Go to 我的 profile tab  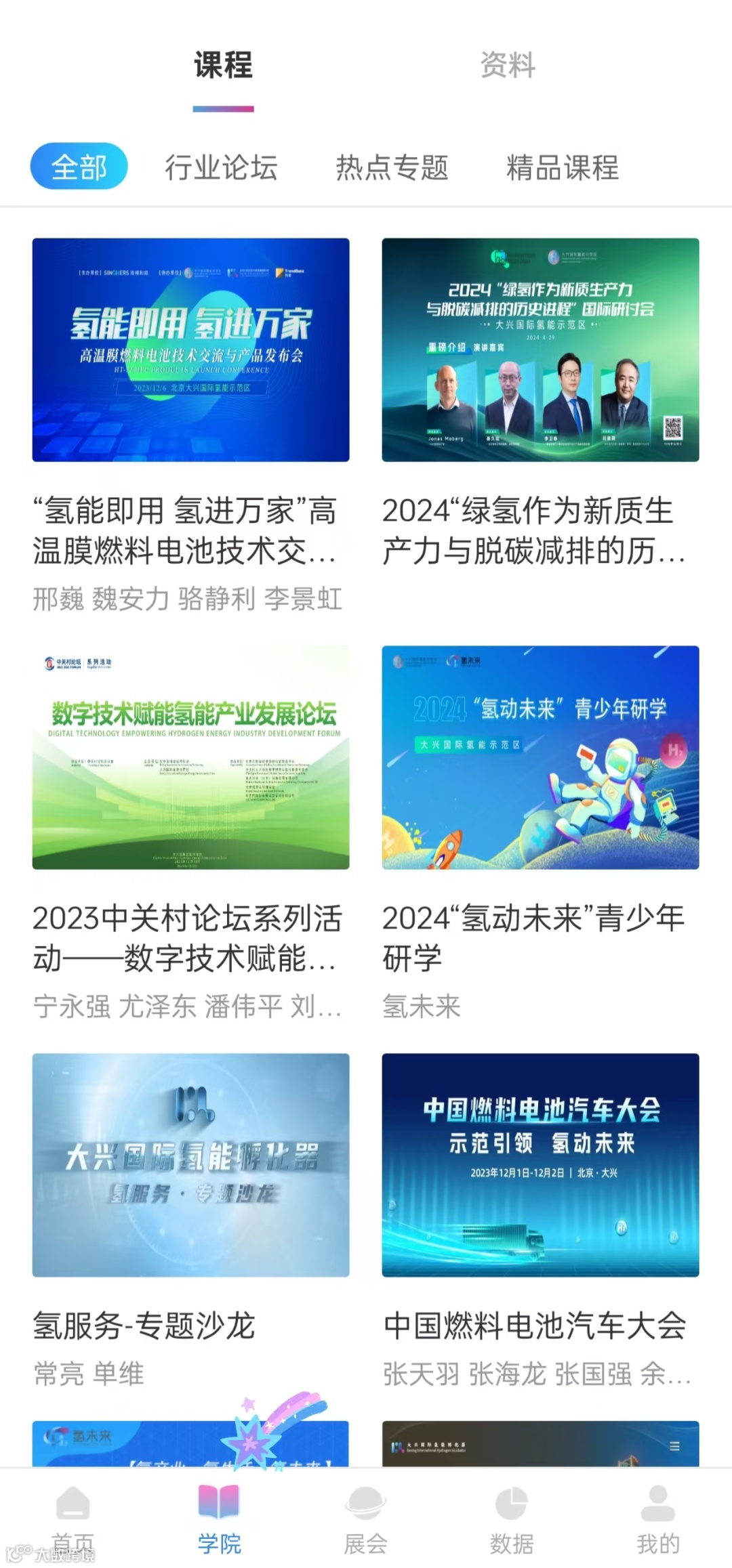click(657, 1518)
